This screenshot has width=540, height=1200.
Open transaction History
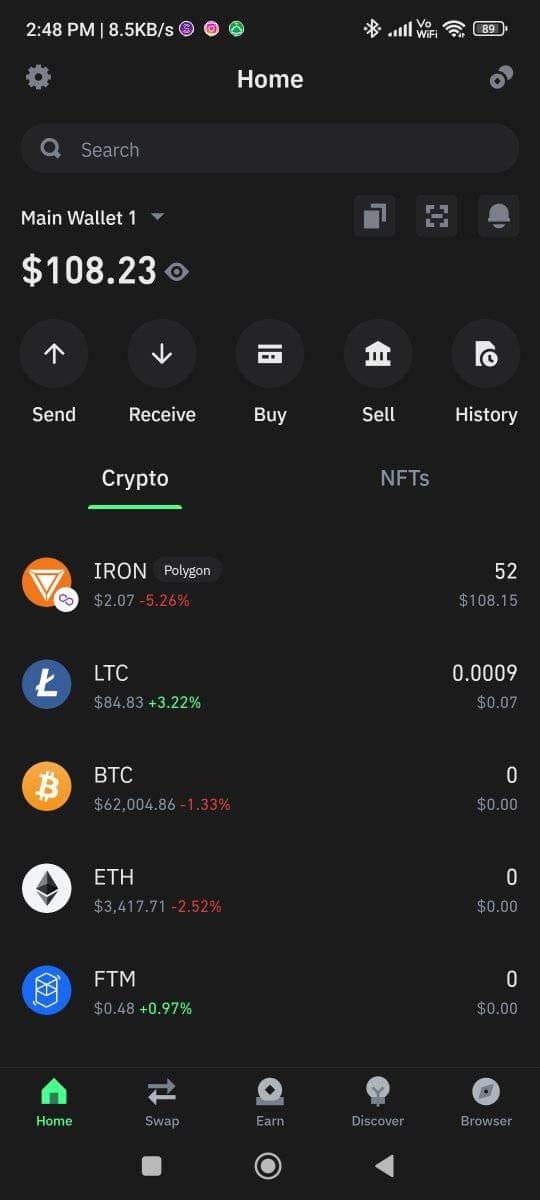pos(486,372)
